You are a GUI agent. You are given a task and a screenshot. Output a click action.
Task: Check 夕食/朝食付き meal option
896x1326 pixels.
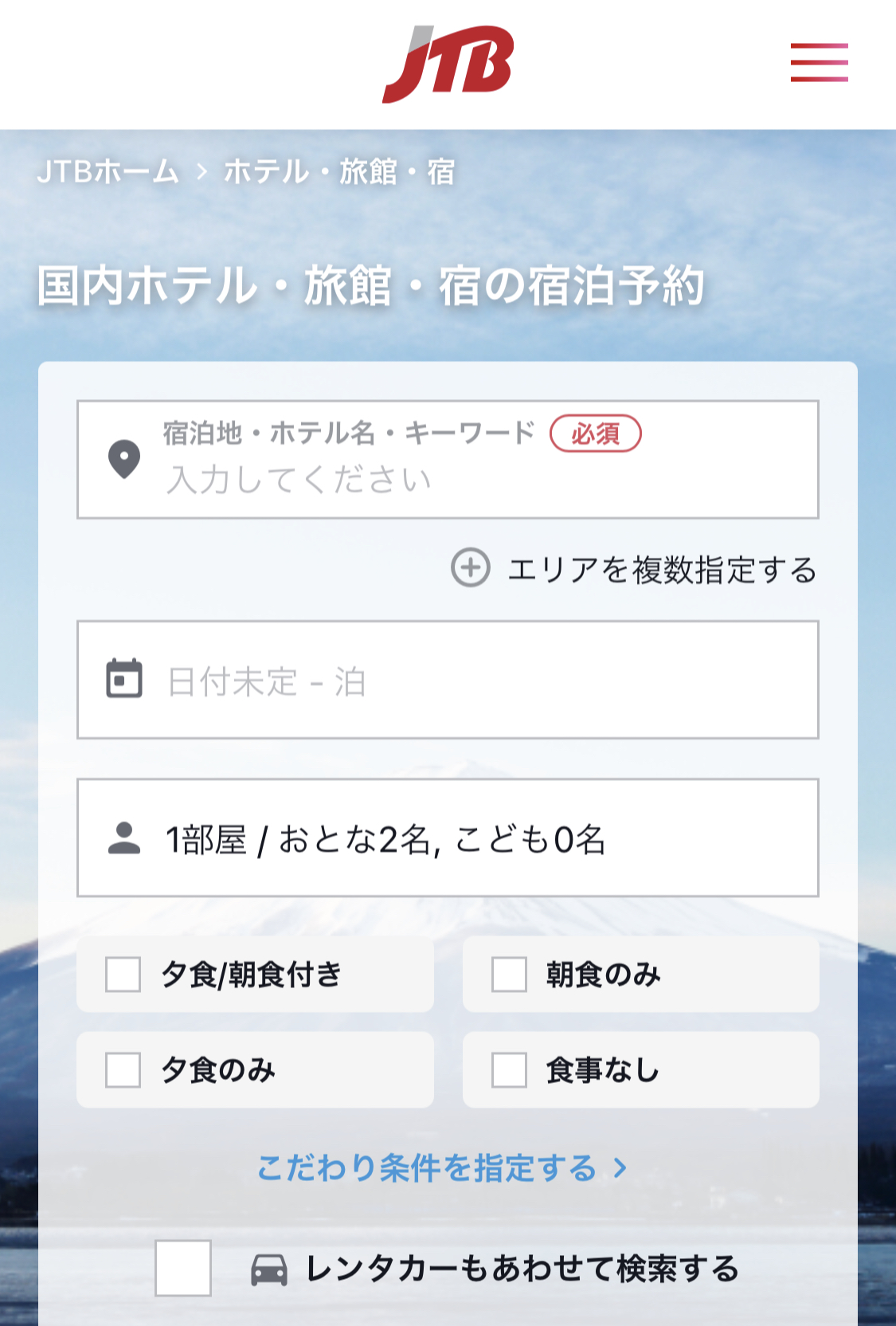123,974
